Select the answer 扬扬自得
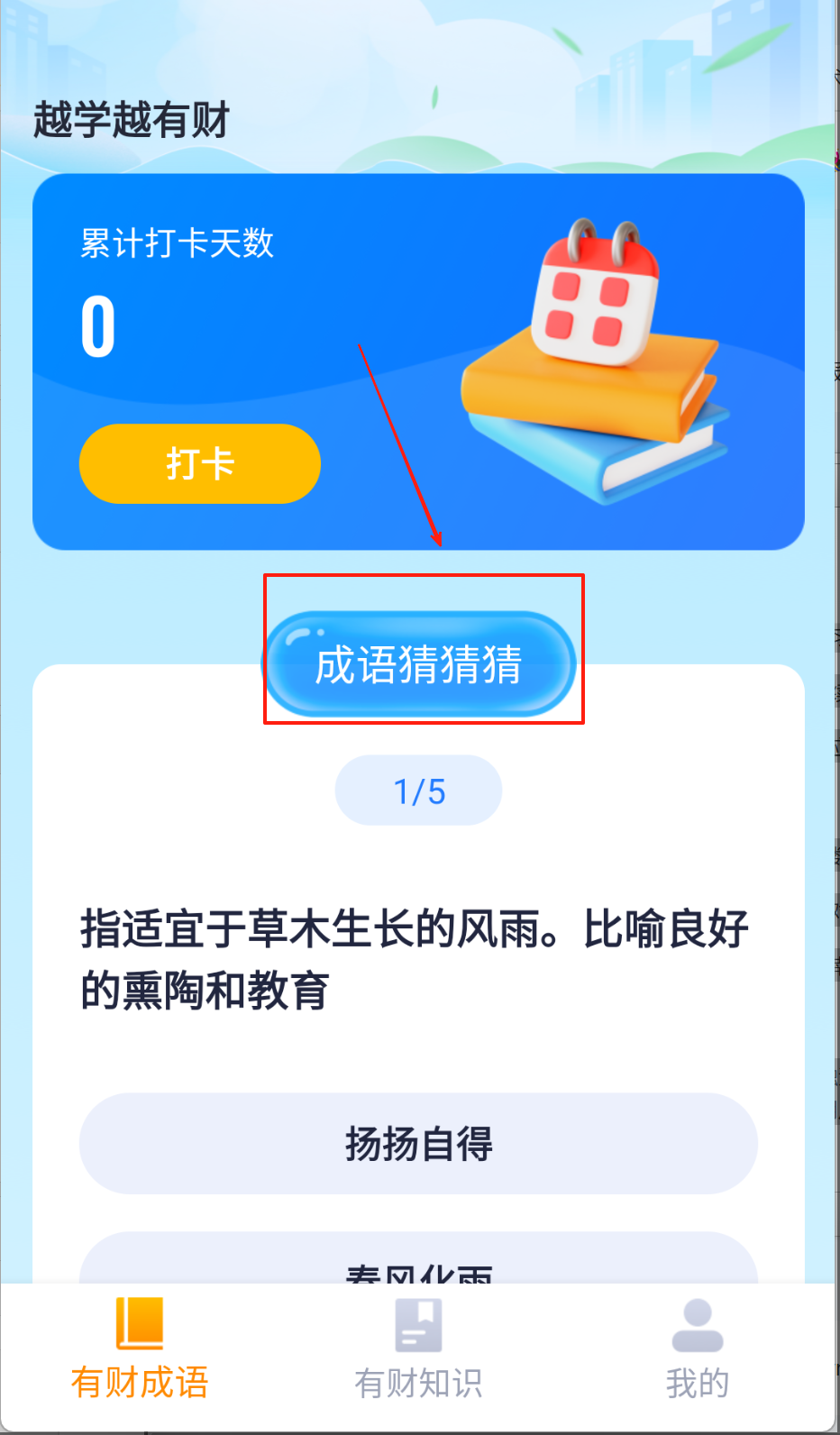This screenshot has width=840, height=1435. click(x=418, y=1144)
